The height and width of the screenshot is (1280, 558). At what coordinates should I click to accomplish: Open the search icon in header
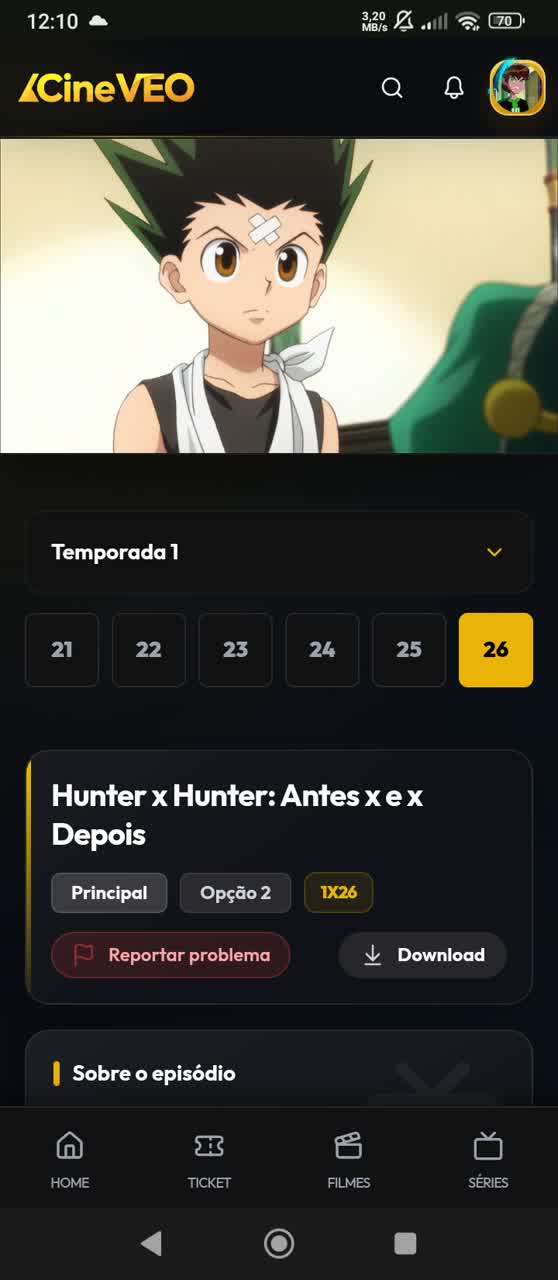click(392, 88)
